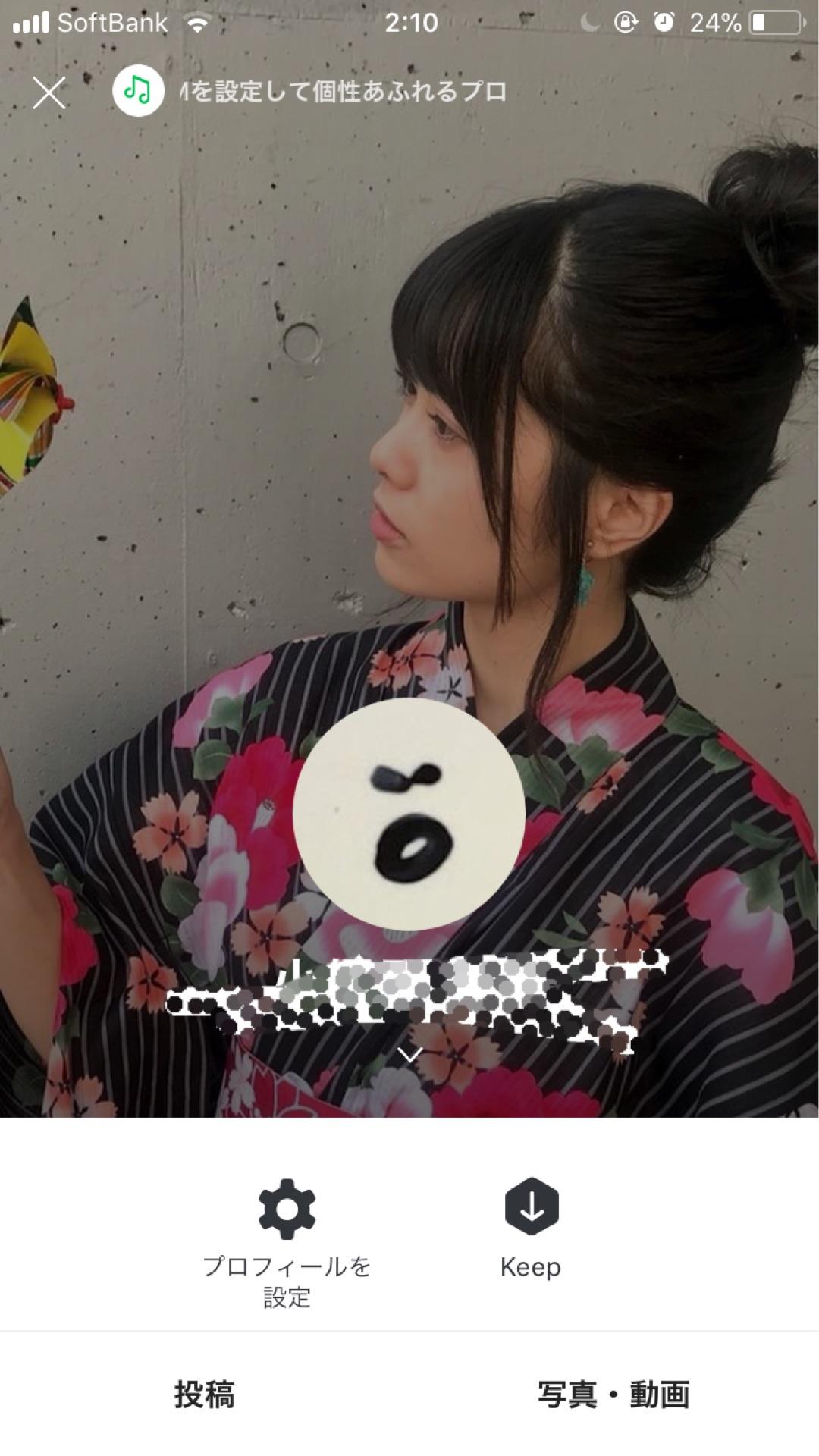Close the profile screen
The width and height of the screenshot is (819, 1456).
click(49, 93)
